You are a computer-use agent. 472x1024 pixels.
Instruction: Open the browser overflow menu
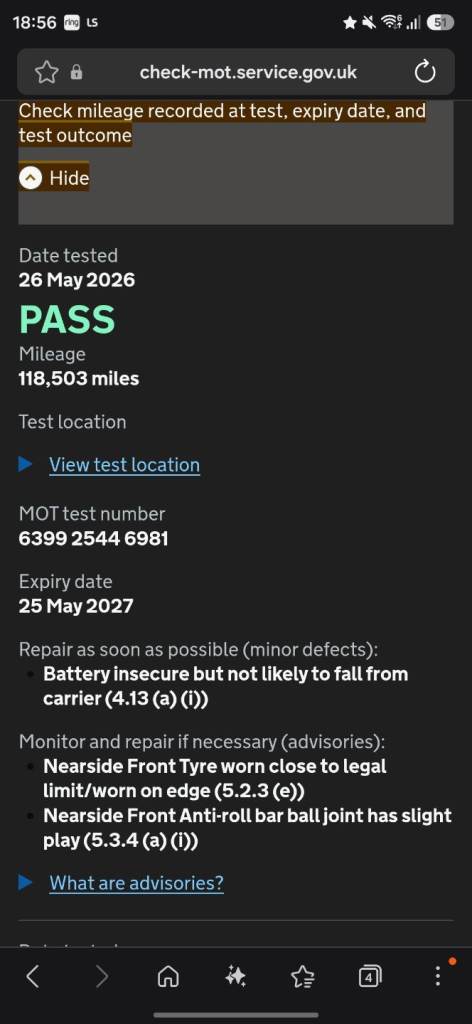pyautogui.click(x=437, y=976)
